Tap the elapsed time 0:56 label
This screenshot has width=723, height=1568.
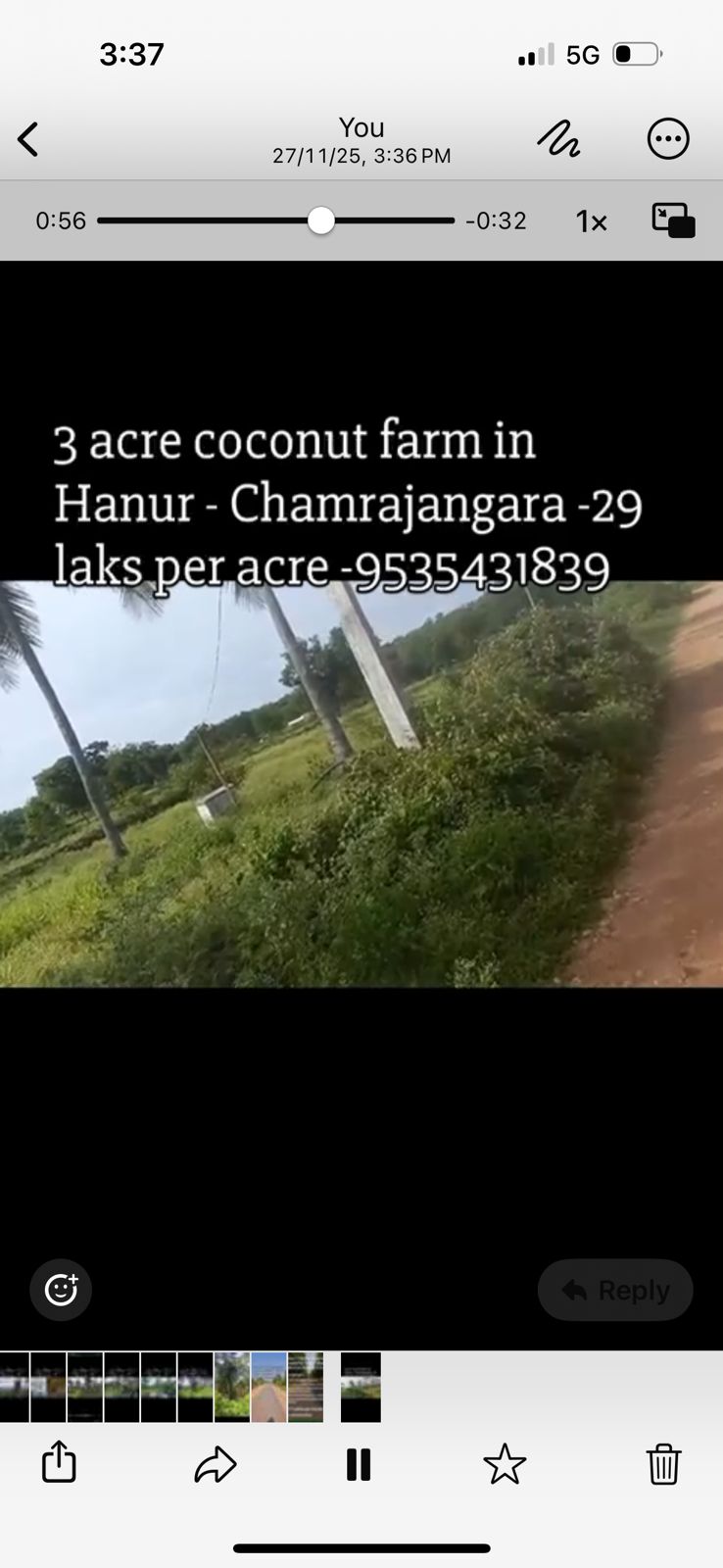[60, 220]
